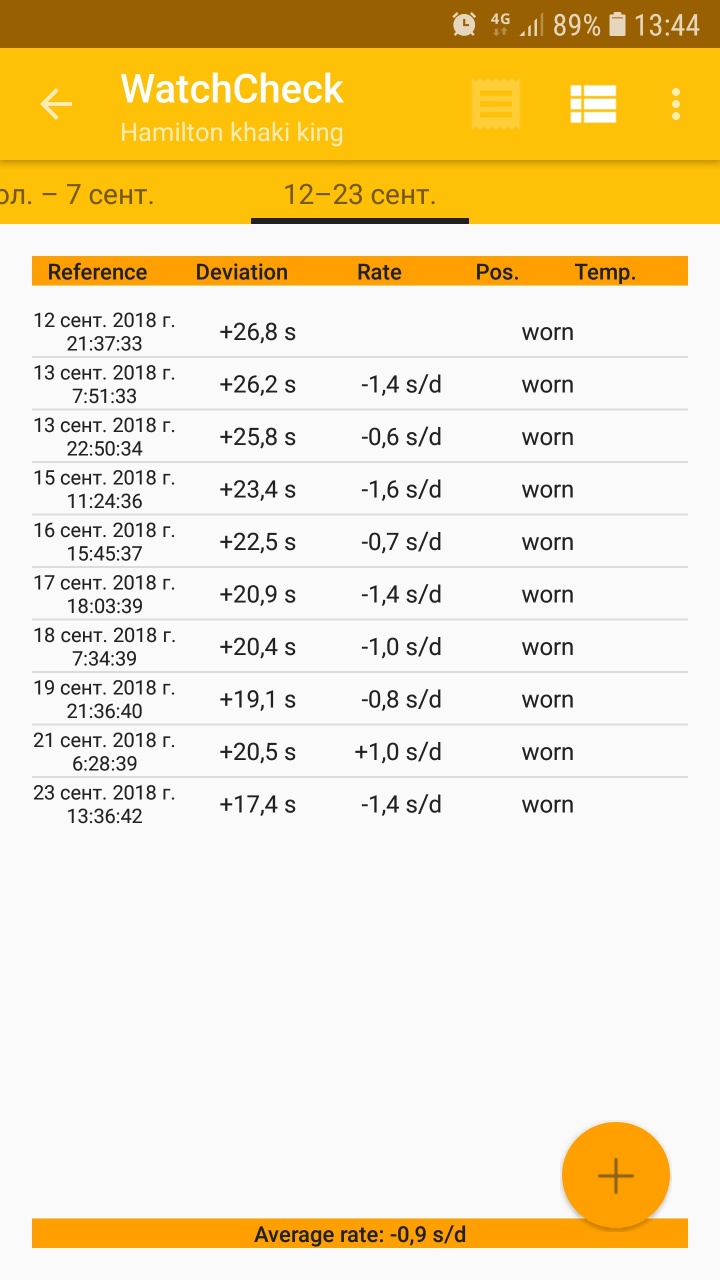
Task: Open the 13 сент. 7:51:33 entry
Action: pos(360,384)
